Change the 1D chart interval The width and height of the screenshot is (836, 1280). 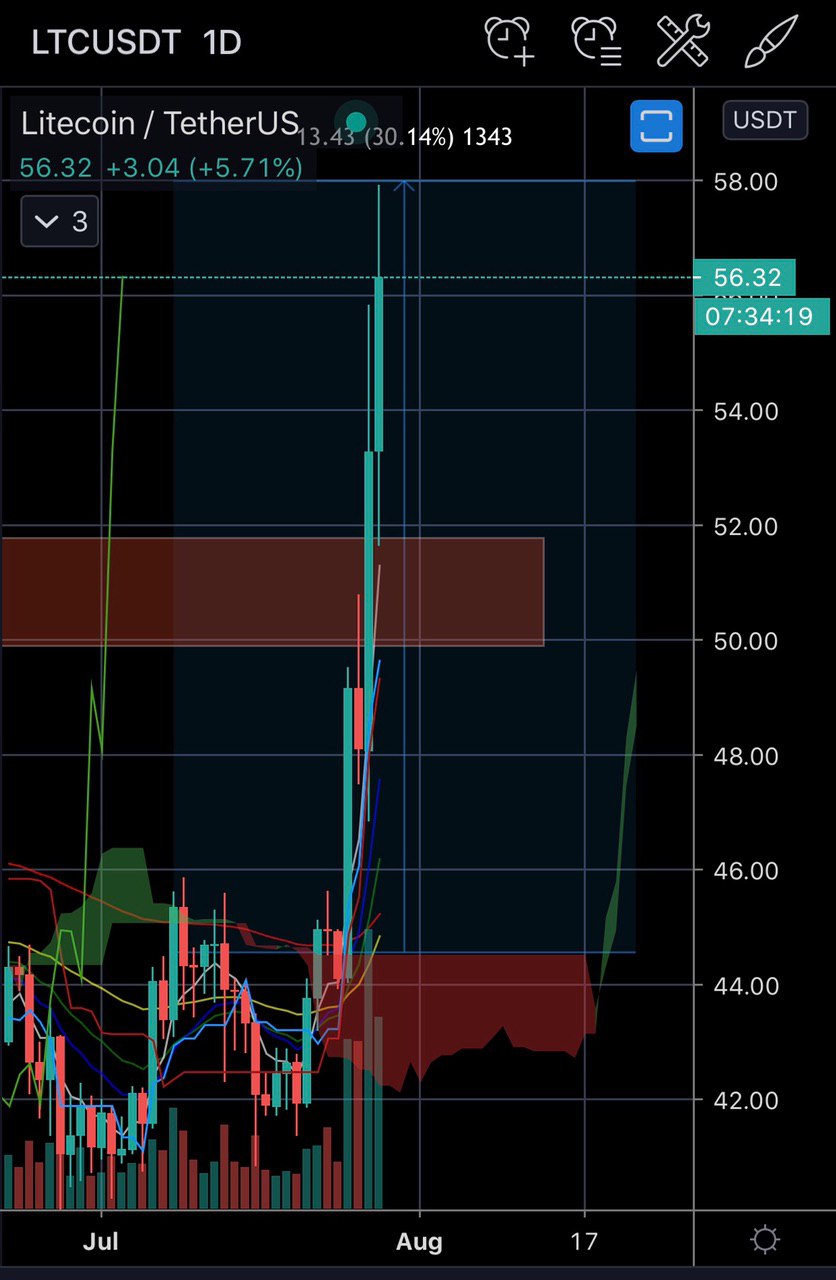pos(222,42)
